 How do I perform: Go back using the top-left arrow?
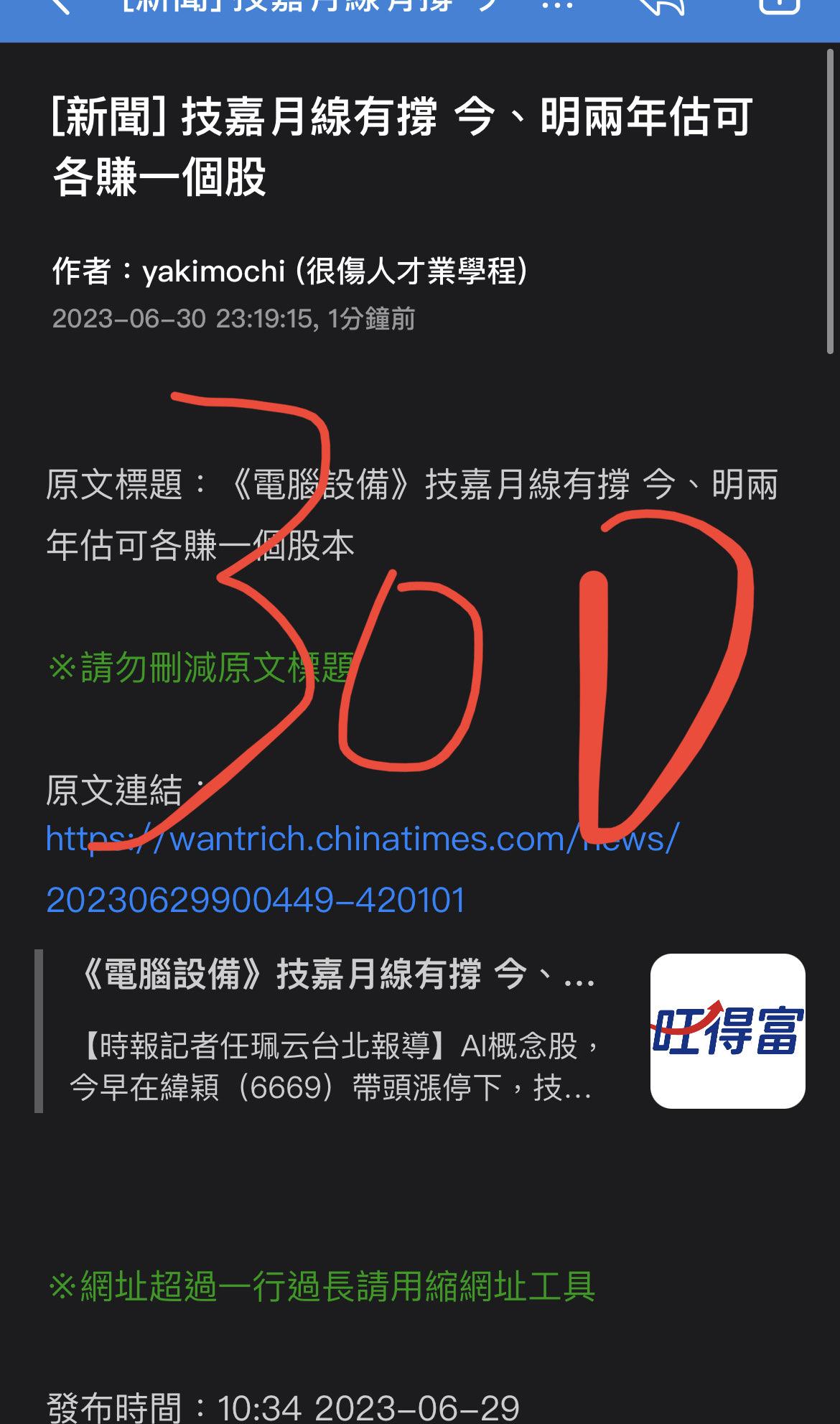[x=60, y=6]
